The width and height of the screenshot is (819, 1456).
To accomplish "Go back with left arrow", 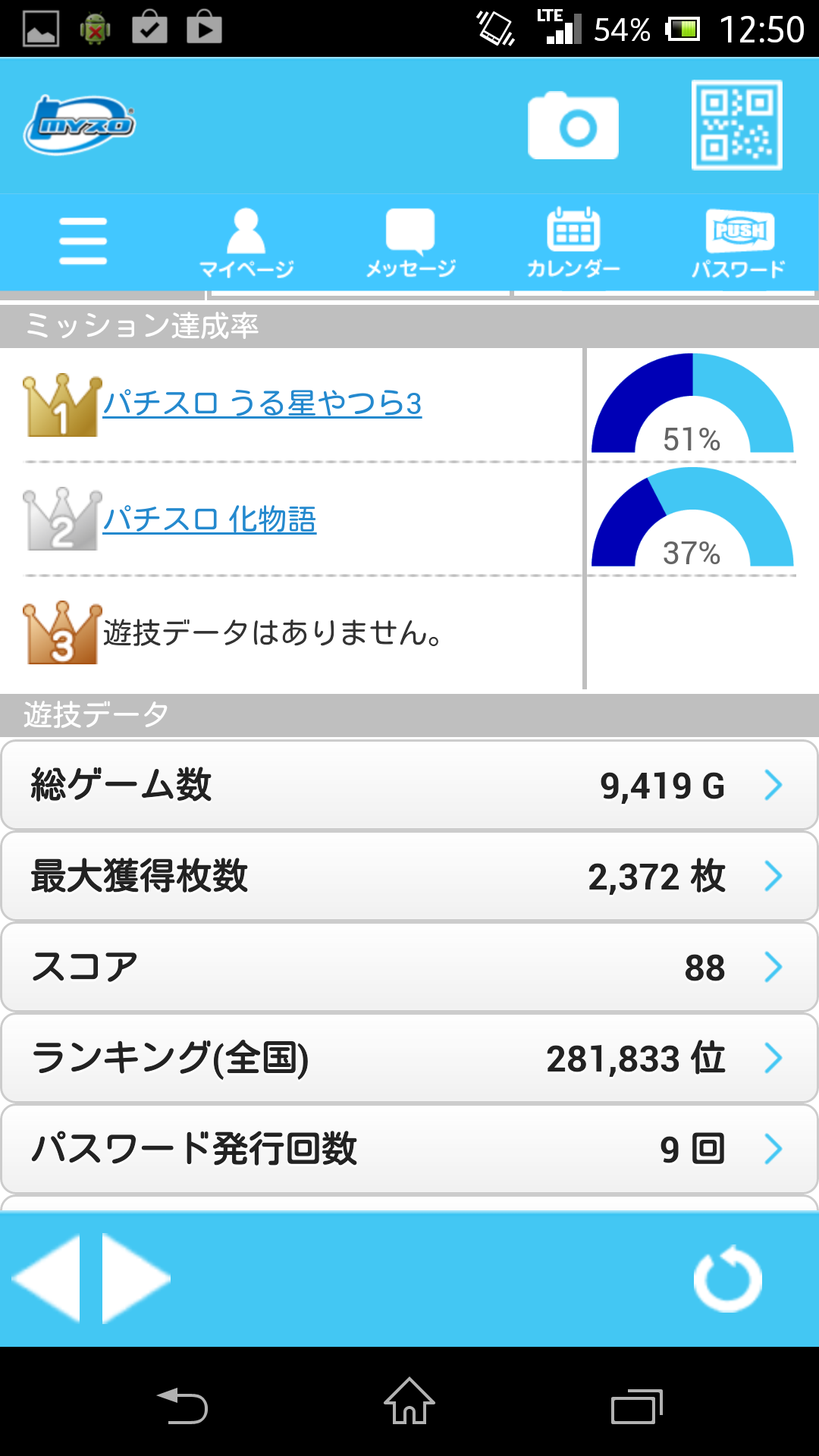I will [x=49, y=1279].
